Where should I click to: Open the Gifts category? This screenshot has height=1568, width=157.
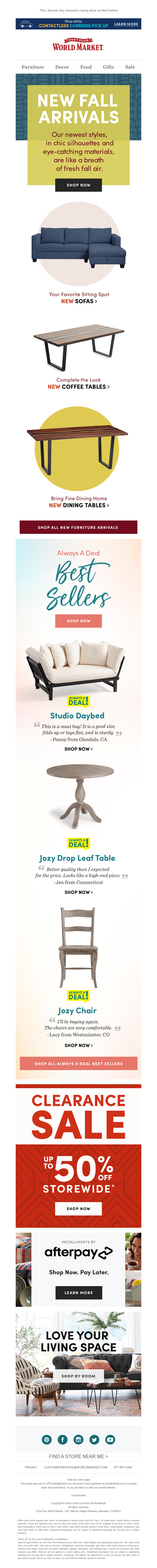[x=108, y=67]
